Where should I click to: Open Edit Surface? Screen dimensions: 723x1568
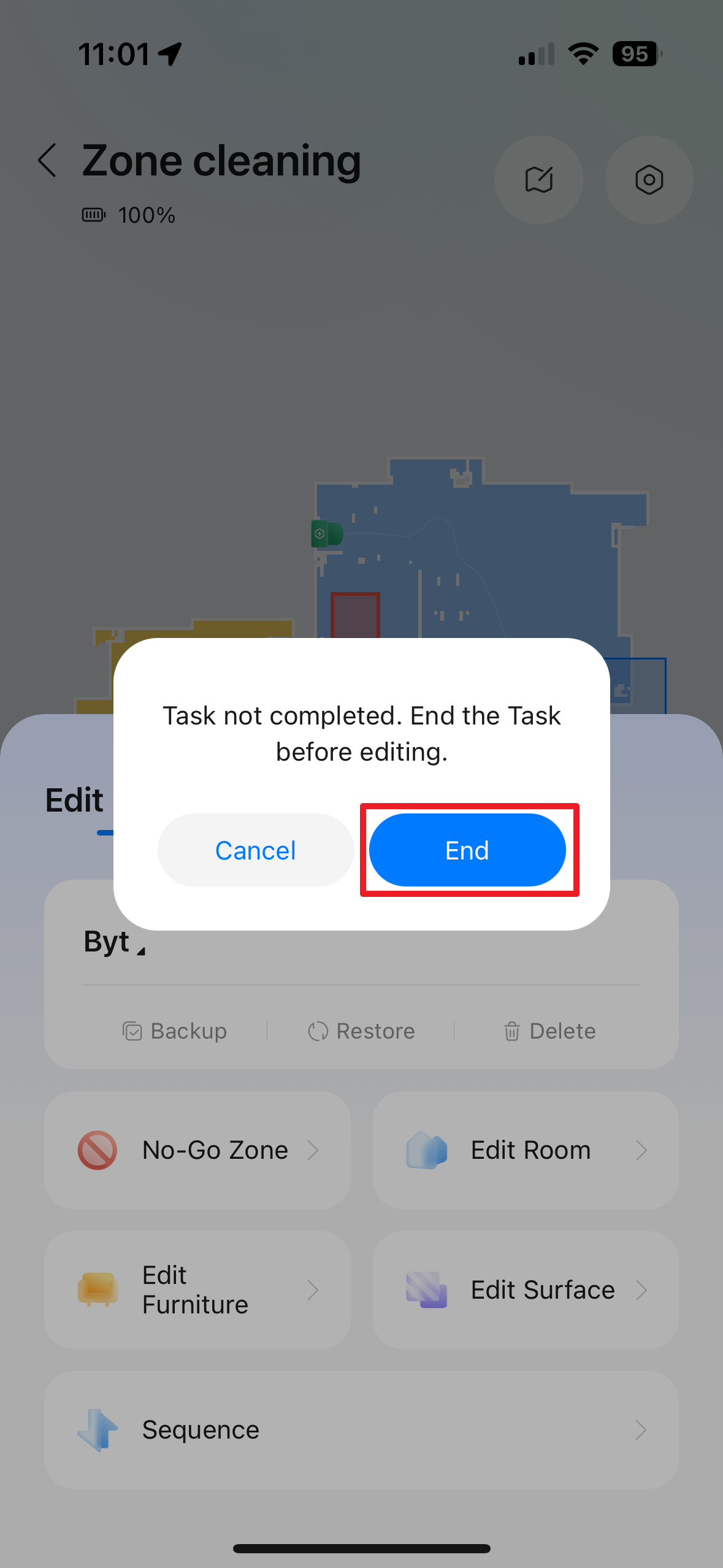point(526,1289)
